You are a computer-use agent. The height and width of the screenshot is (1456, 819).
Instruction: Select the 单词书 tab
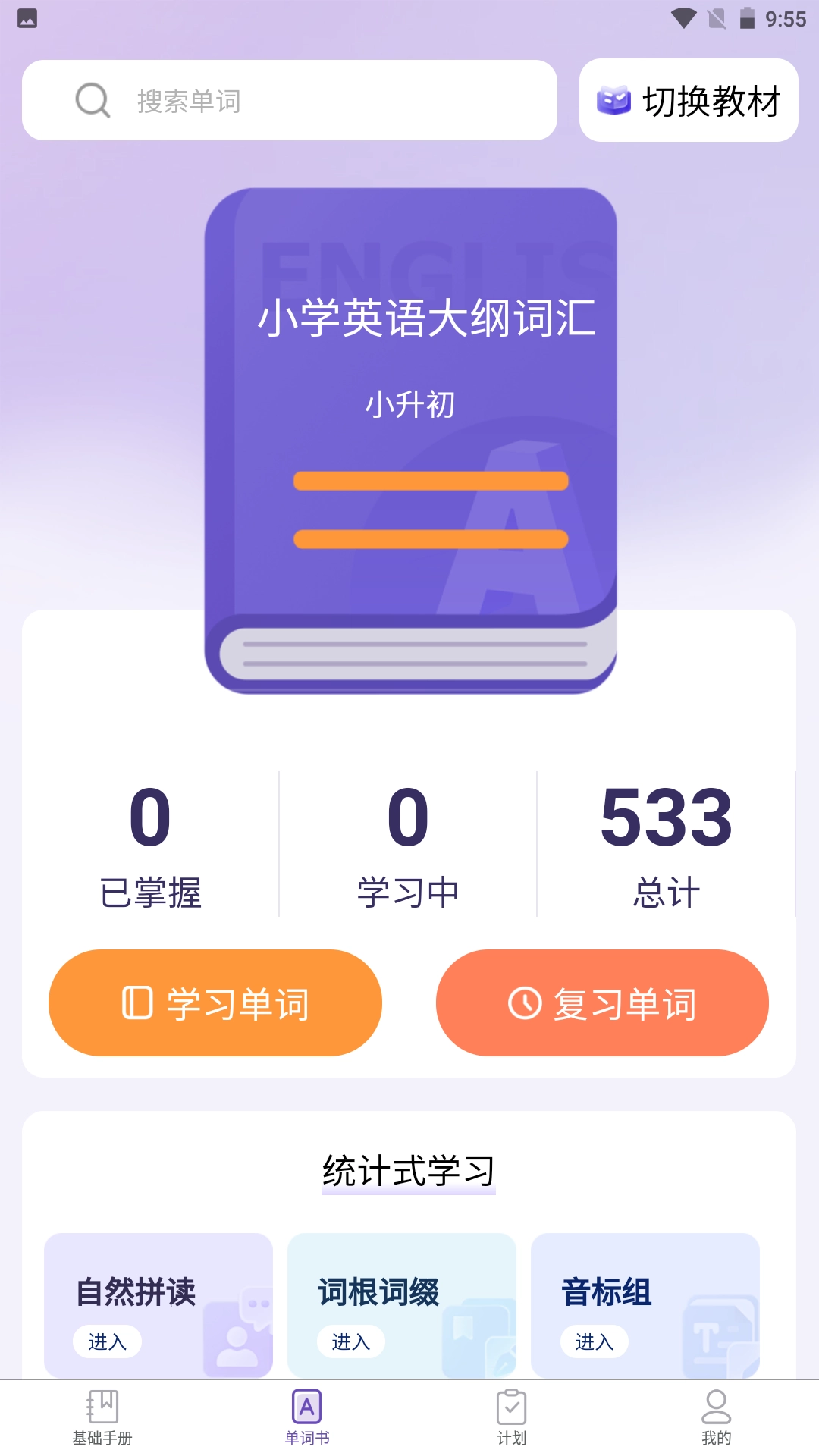tap(307, 1417)
